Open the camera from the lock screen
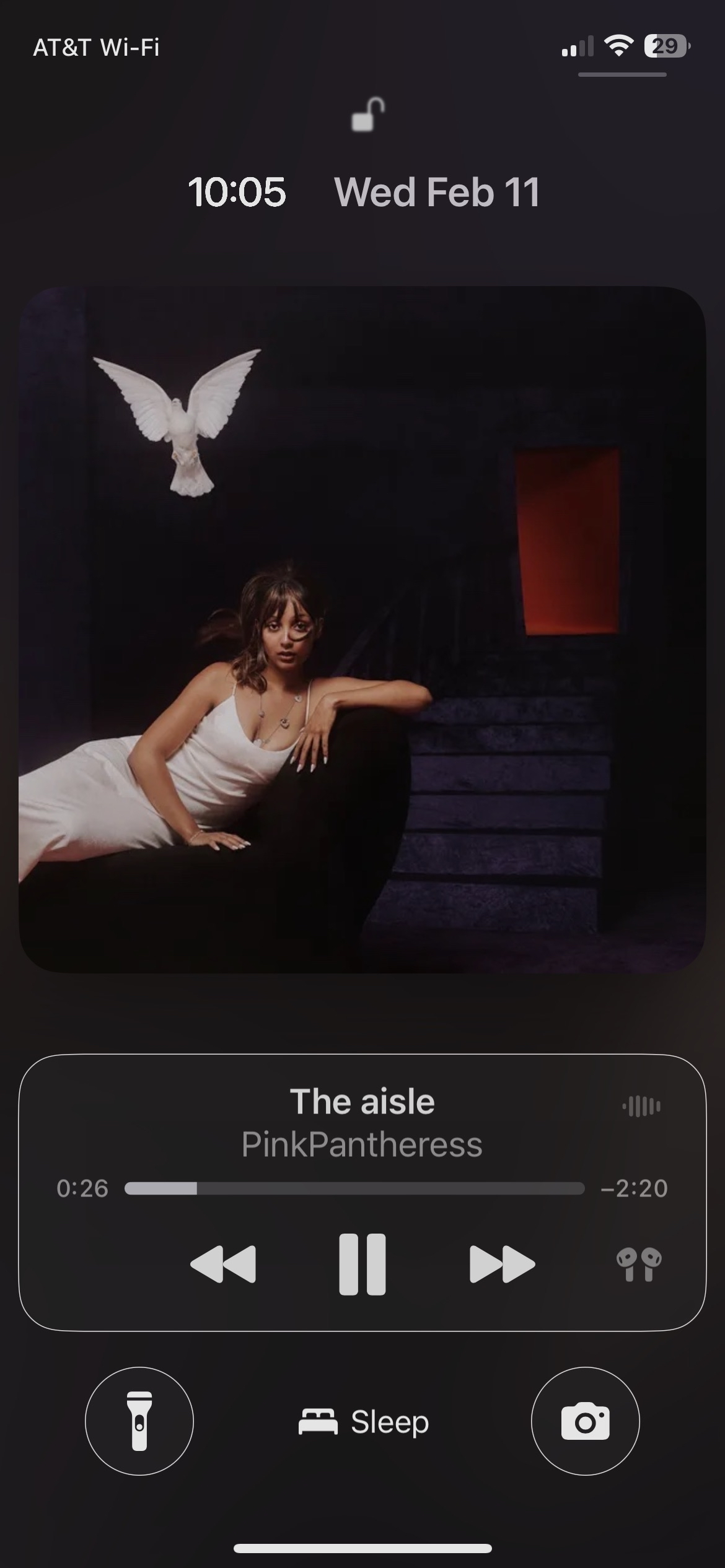The width and height of the screenshot is (725, 1568). click(585, 1421)
